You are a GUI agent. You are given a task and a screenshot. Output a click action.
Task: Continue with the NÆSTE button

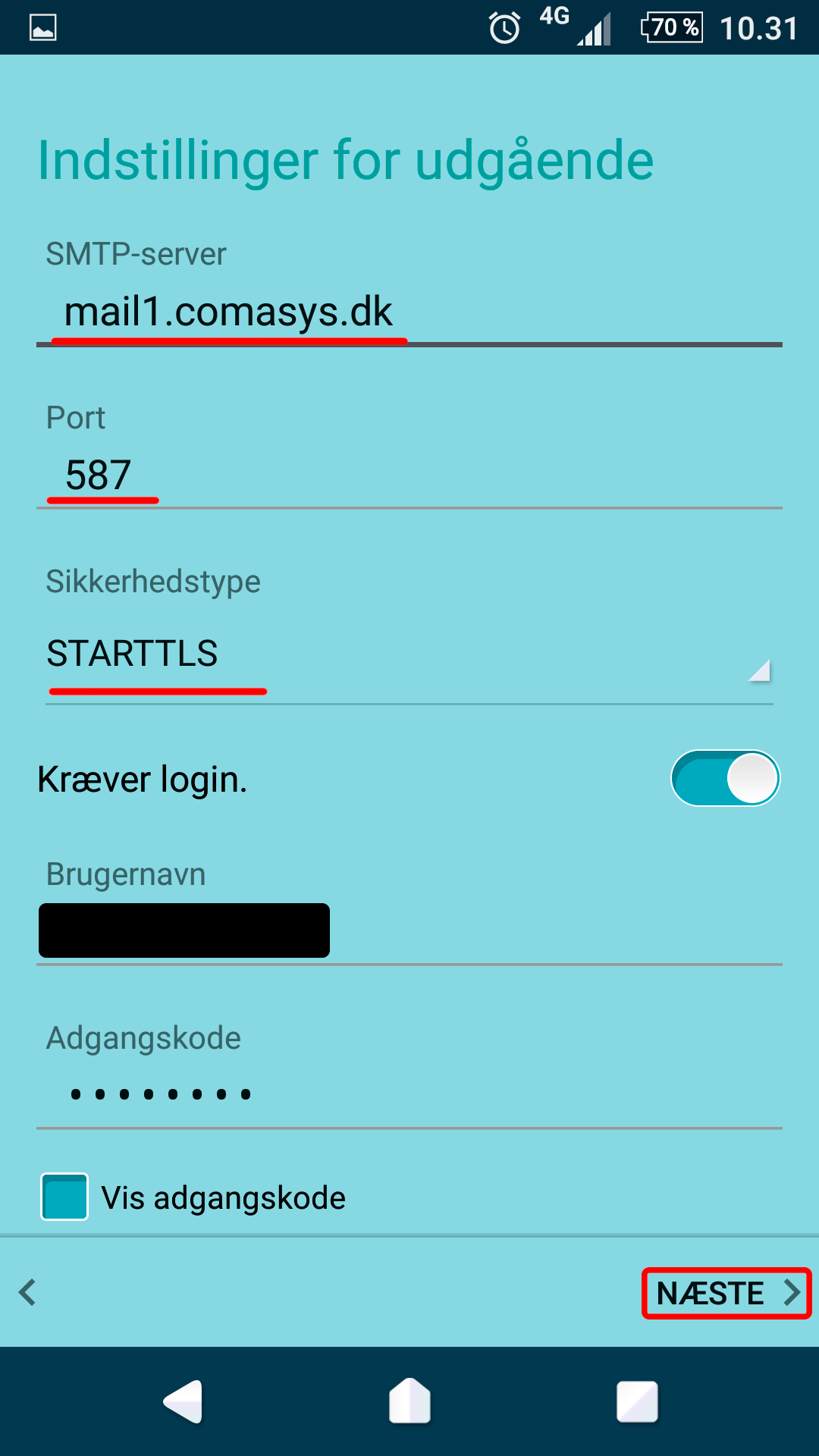(726, 1293)
